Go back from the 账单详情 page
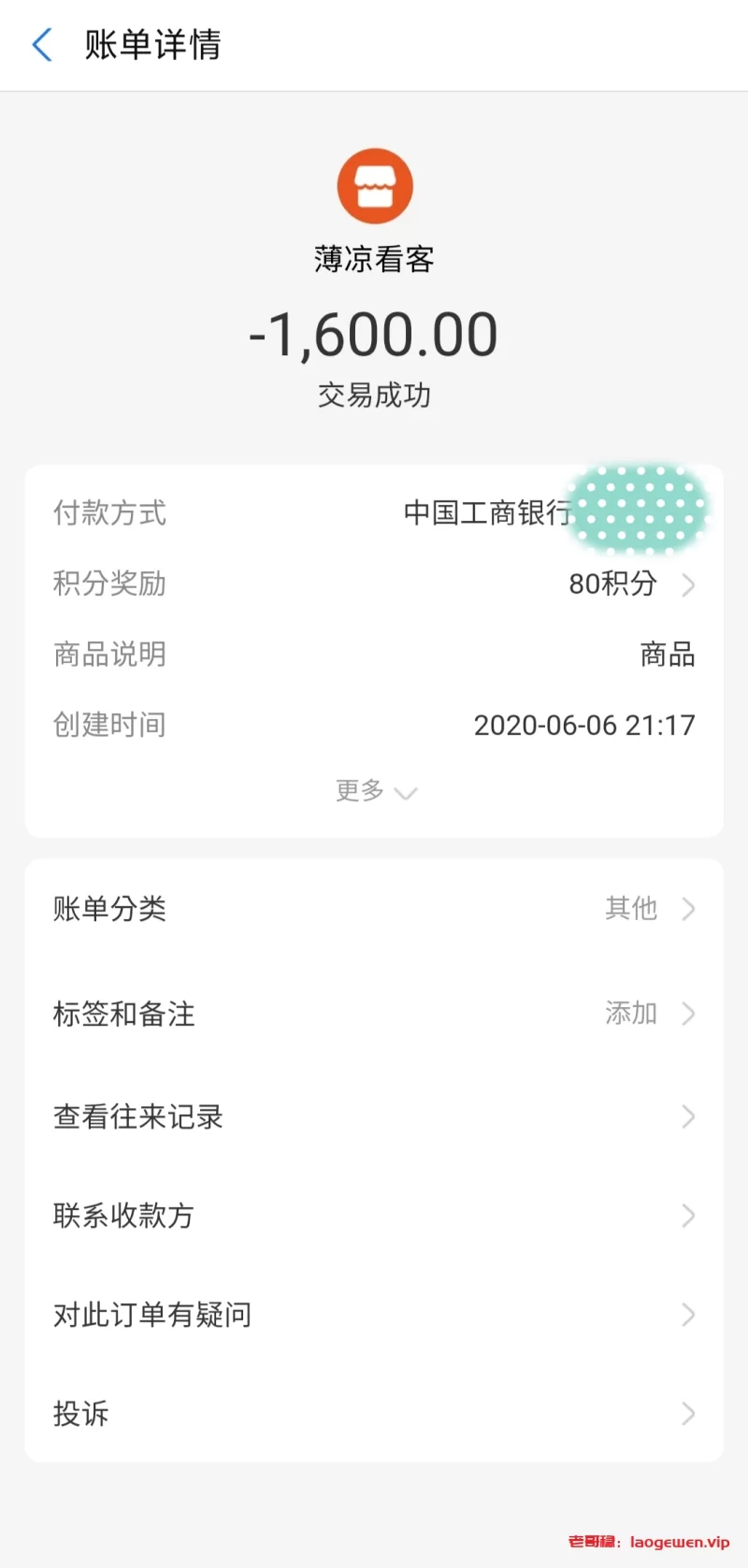The width and height of the screenshot is (748, 1568). coord(42,45)
